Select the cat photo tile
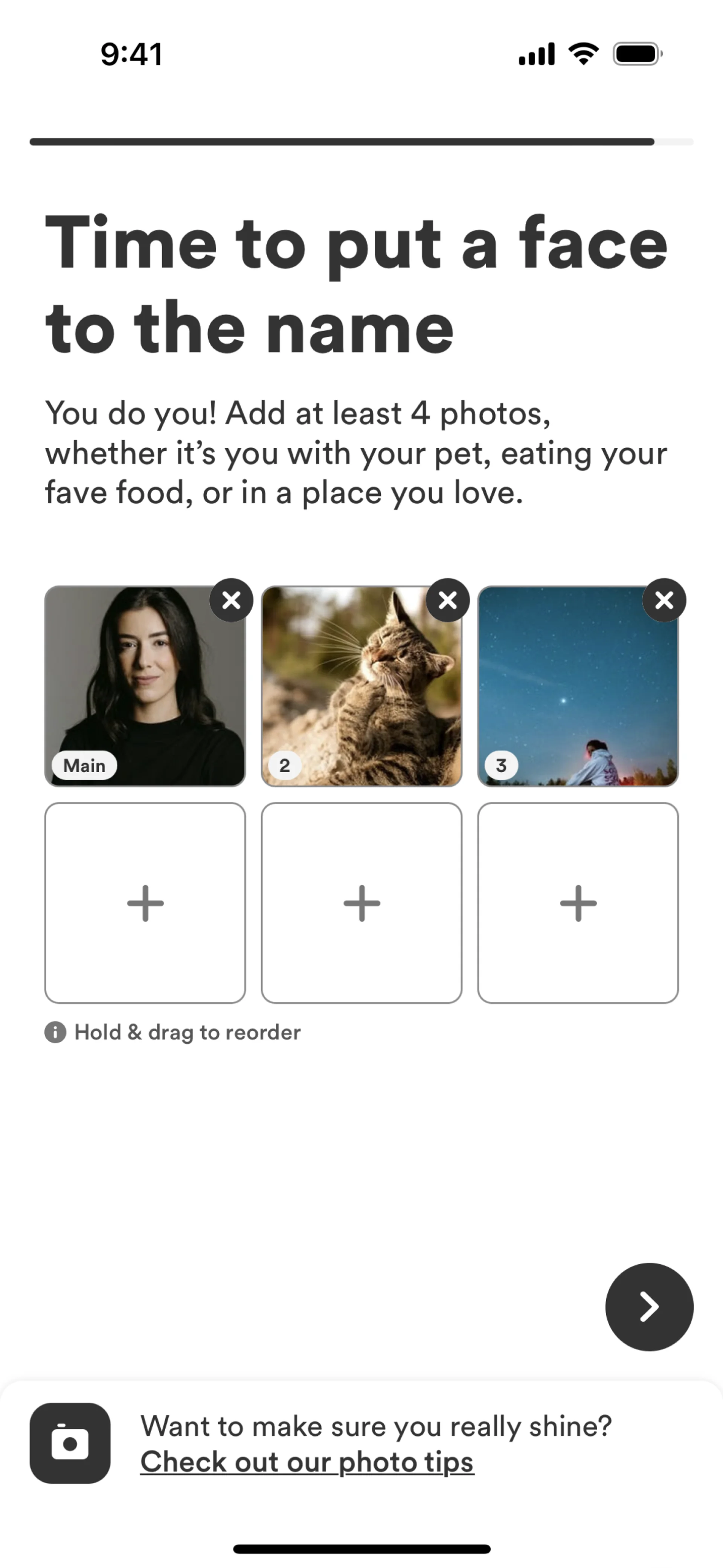This screenshot has height=1568, width=723. pyautogui.click(x=361, y=686)
